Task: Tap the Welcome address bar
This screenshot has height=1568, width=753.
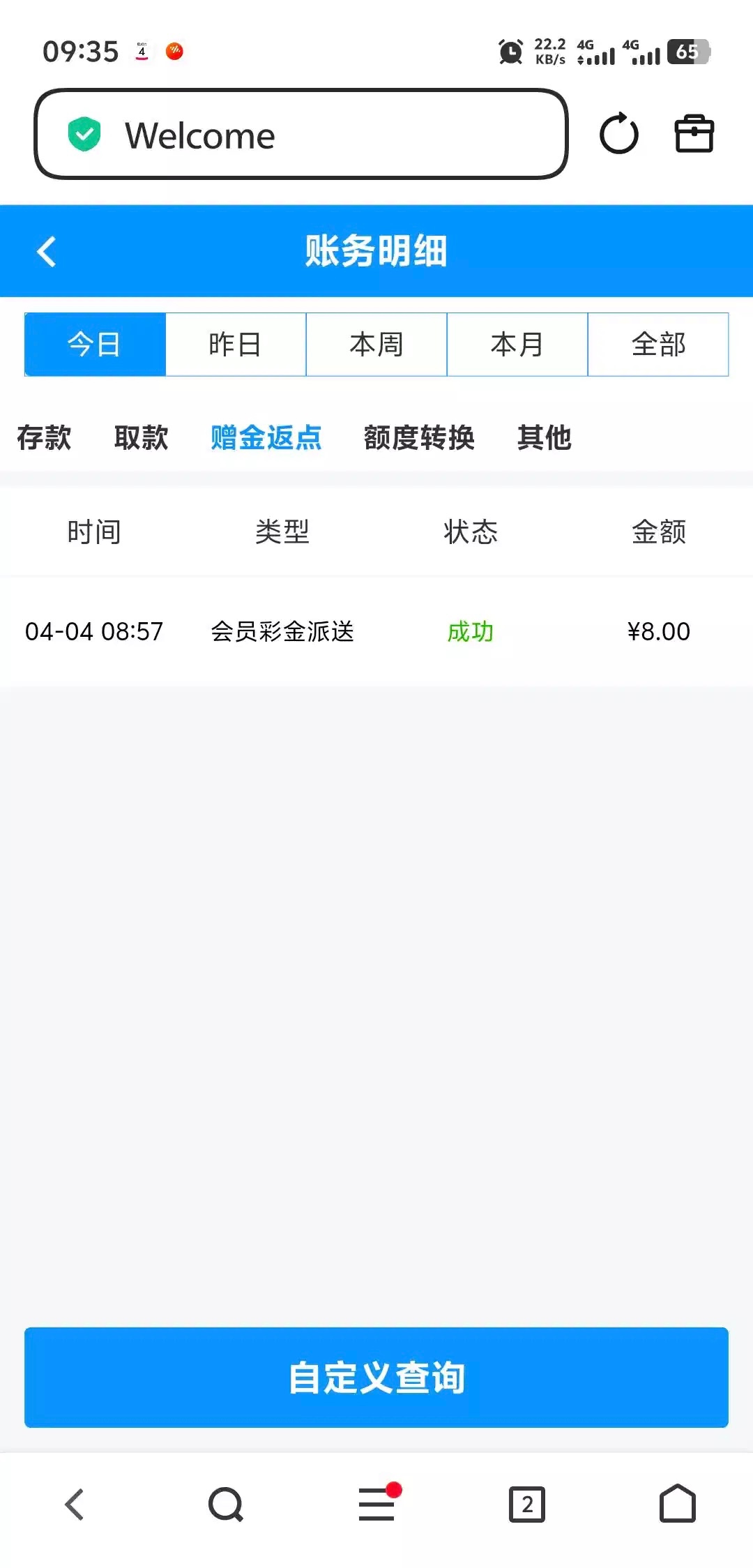Action: (x=301, y=134)
